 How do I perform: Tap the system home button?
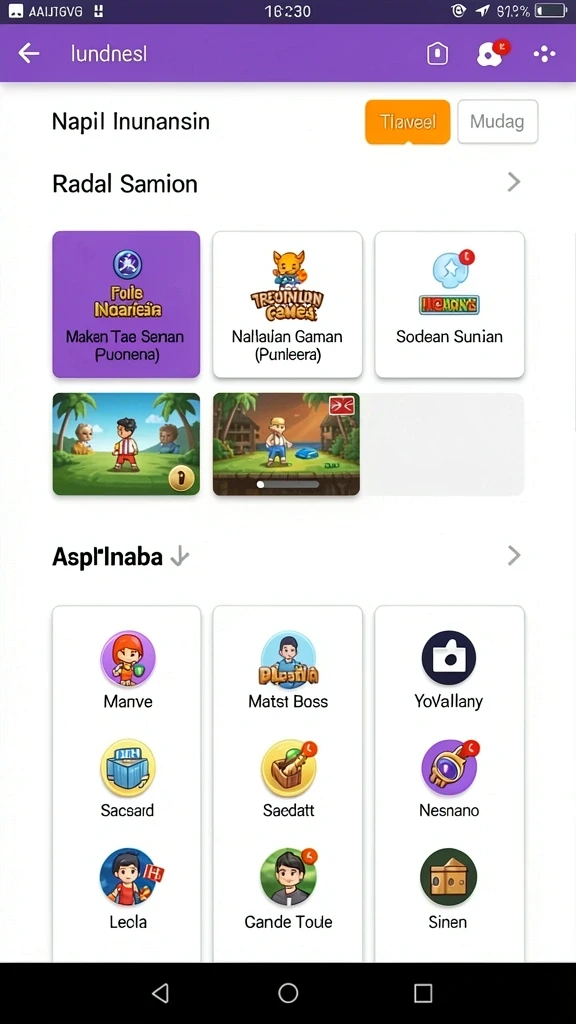tap(288, 993)
